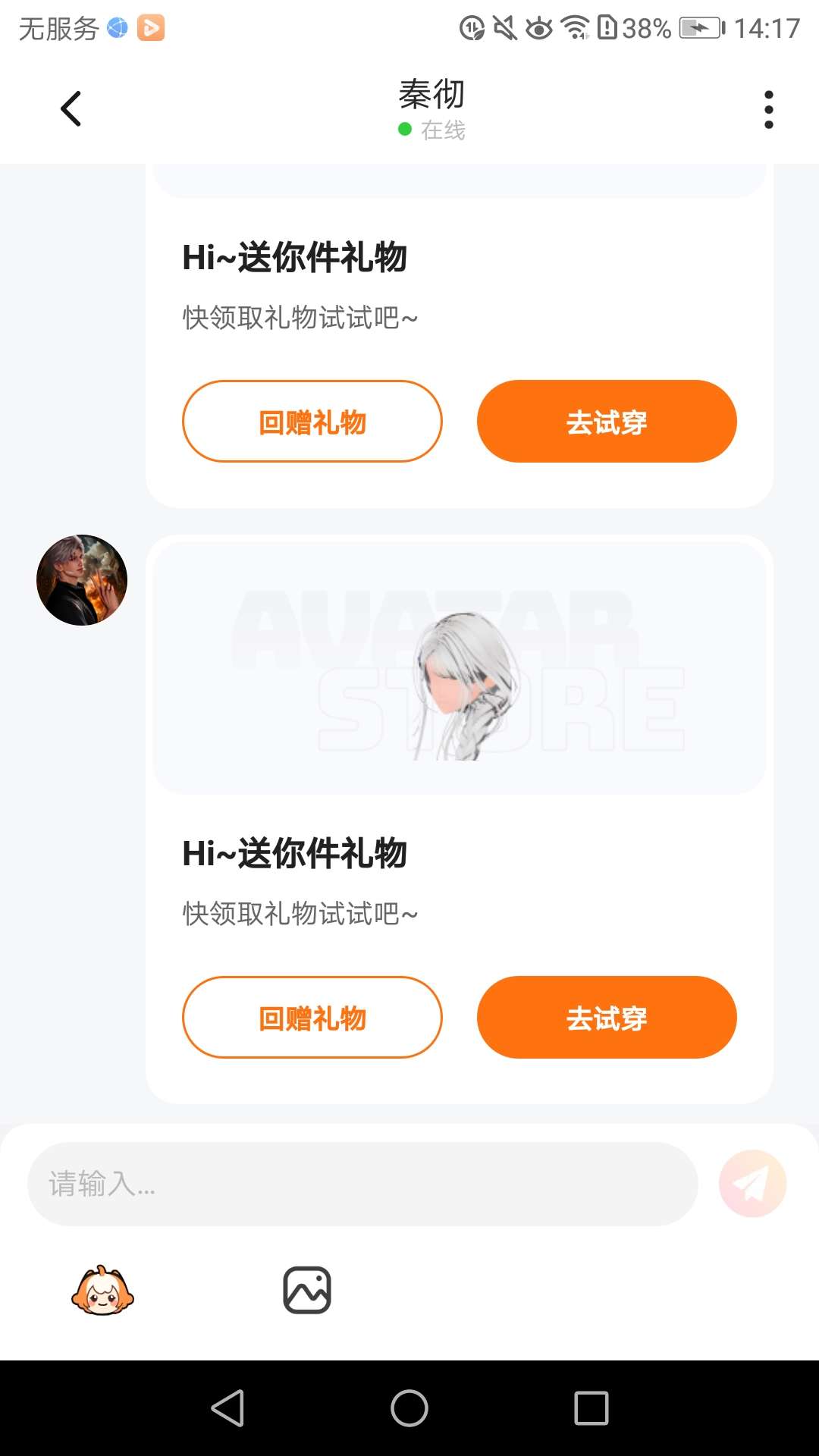Open the emoji sticker panel
The height and width of the screenshot is (1456, 819).
click(x=102, y=1290)
